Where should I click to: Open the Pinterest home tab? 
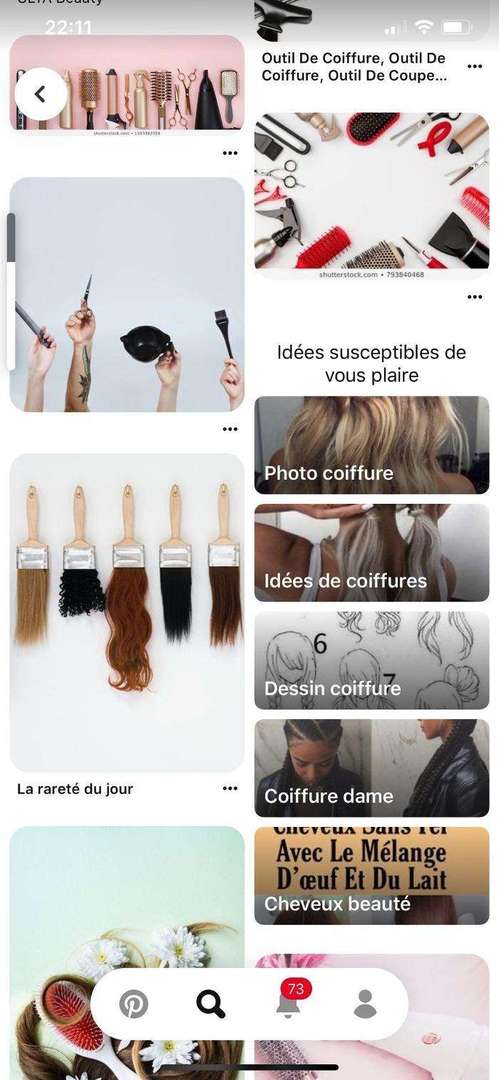pyautogui.click(x=133, y=1004)
